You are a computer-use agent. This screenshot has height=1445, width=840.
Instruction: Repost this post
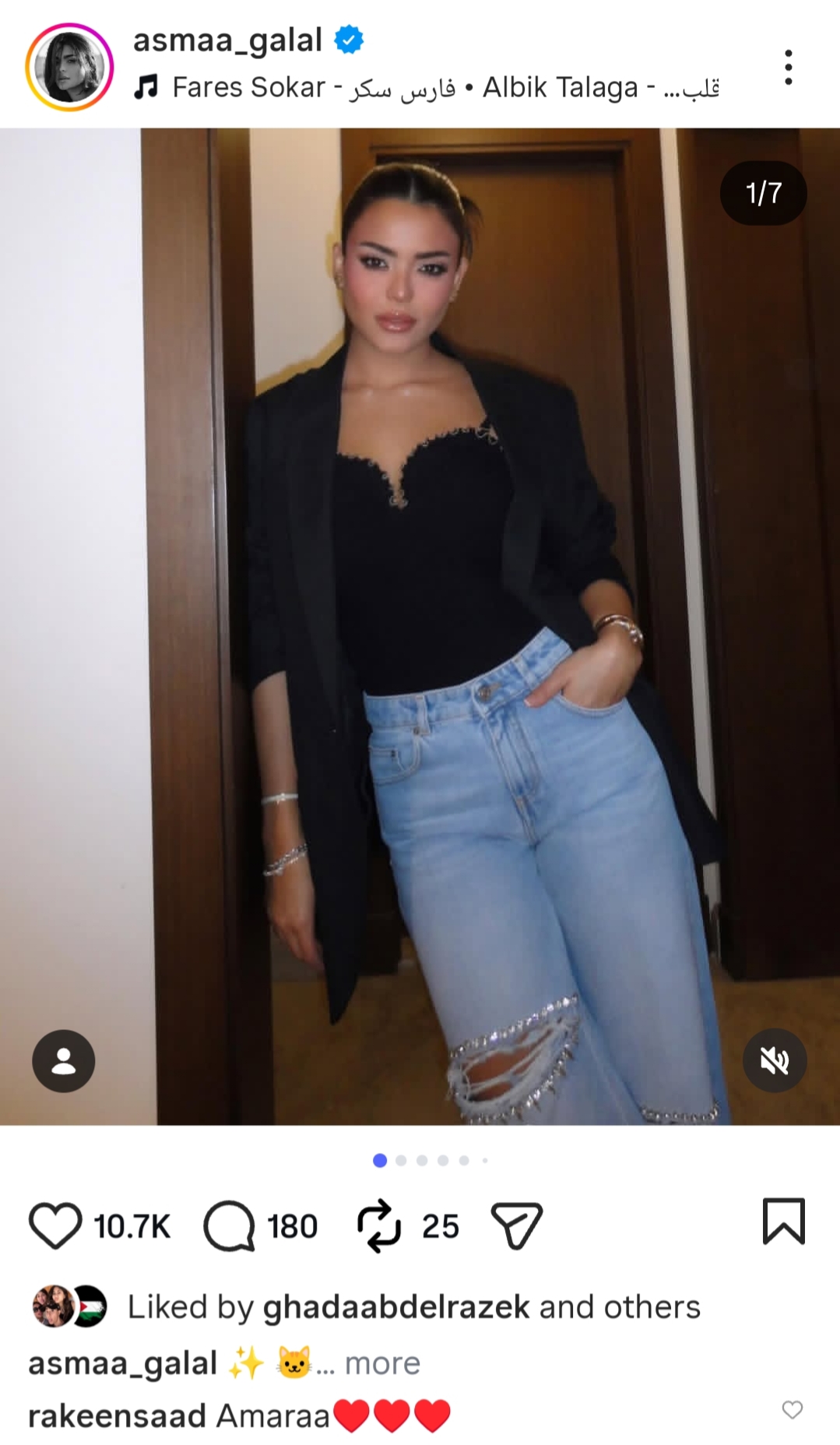(379, 1225)
